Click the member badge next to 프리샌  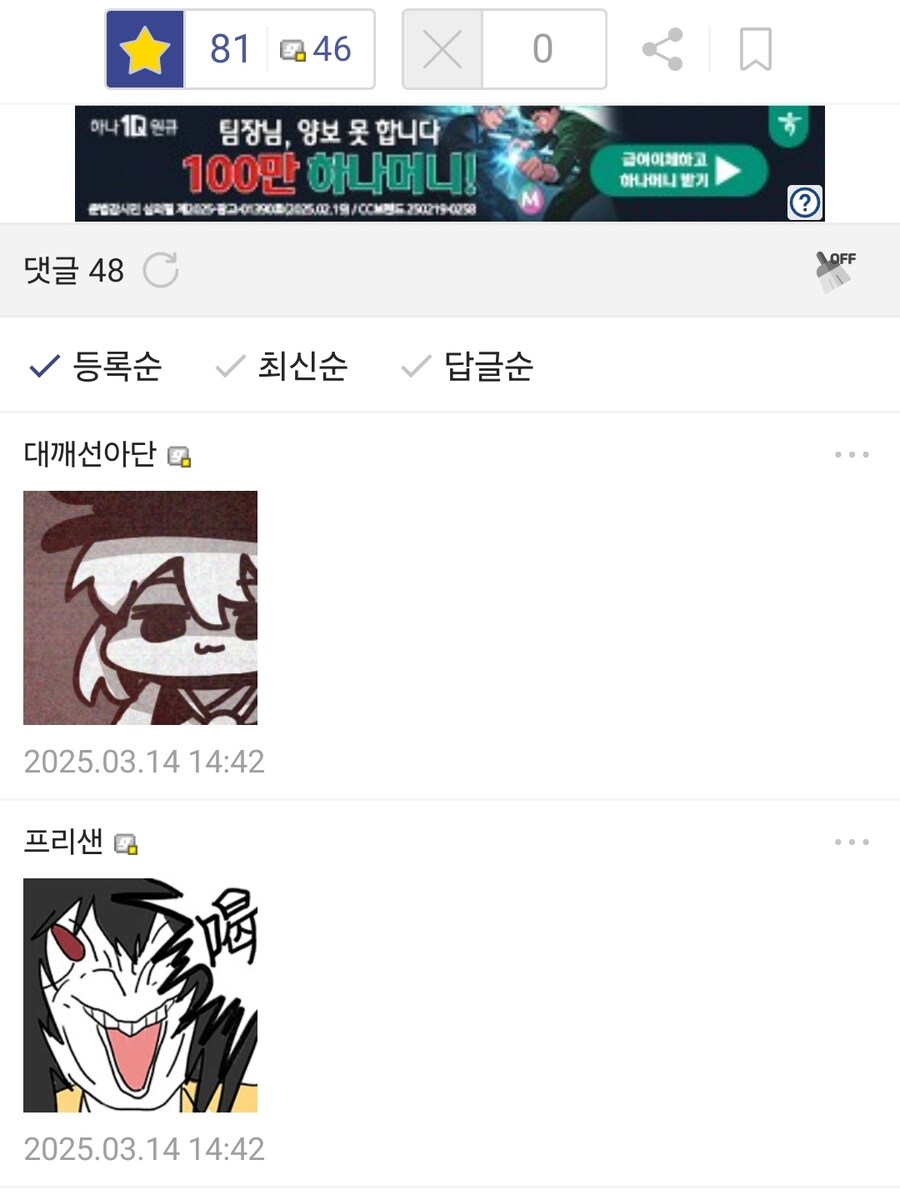tap(124, 842)
